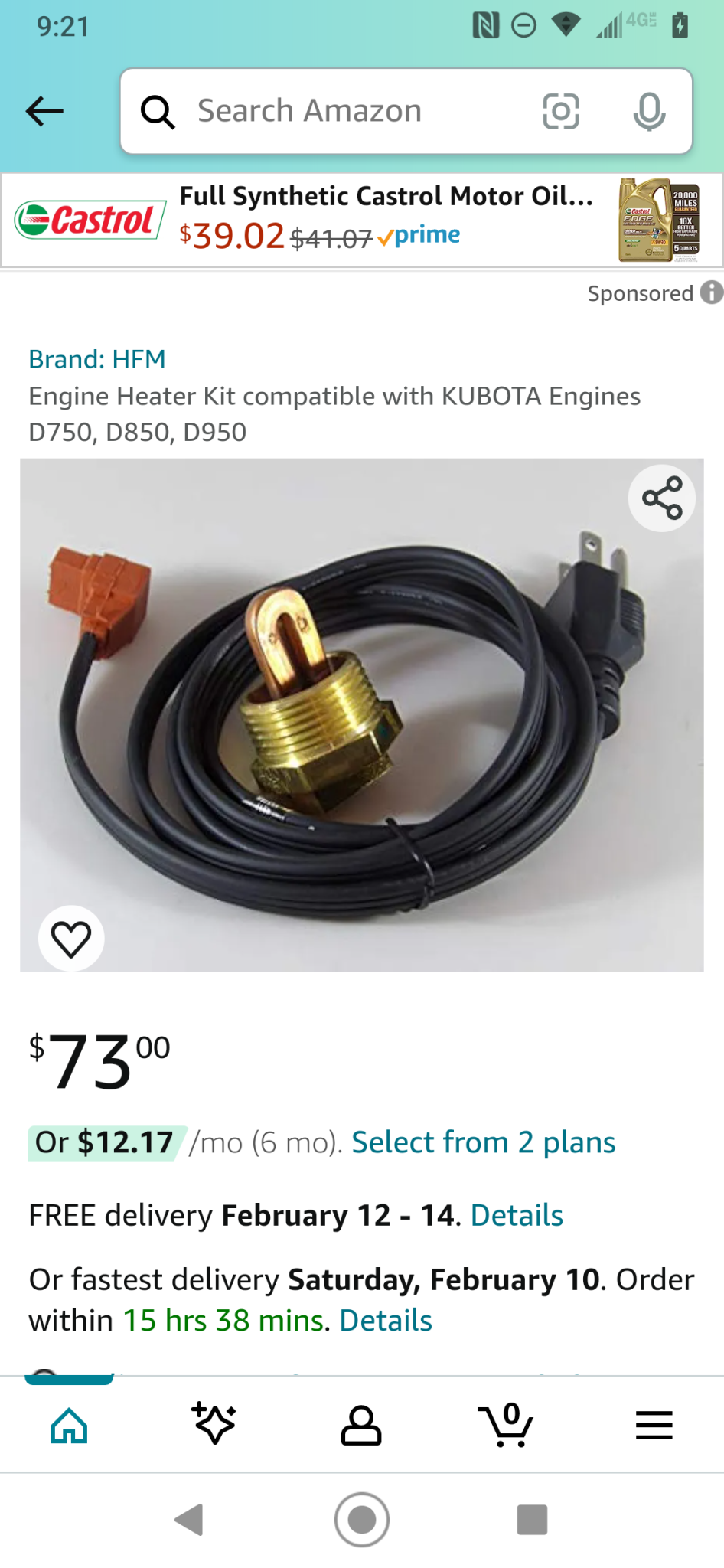The height and width of the screenshot is (1568, 724).
Task: Share this engine heater product
Action: [662, 498]
